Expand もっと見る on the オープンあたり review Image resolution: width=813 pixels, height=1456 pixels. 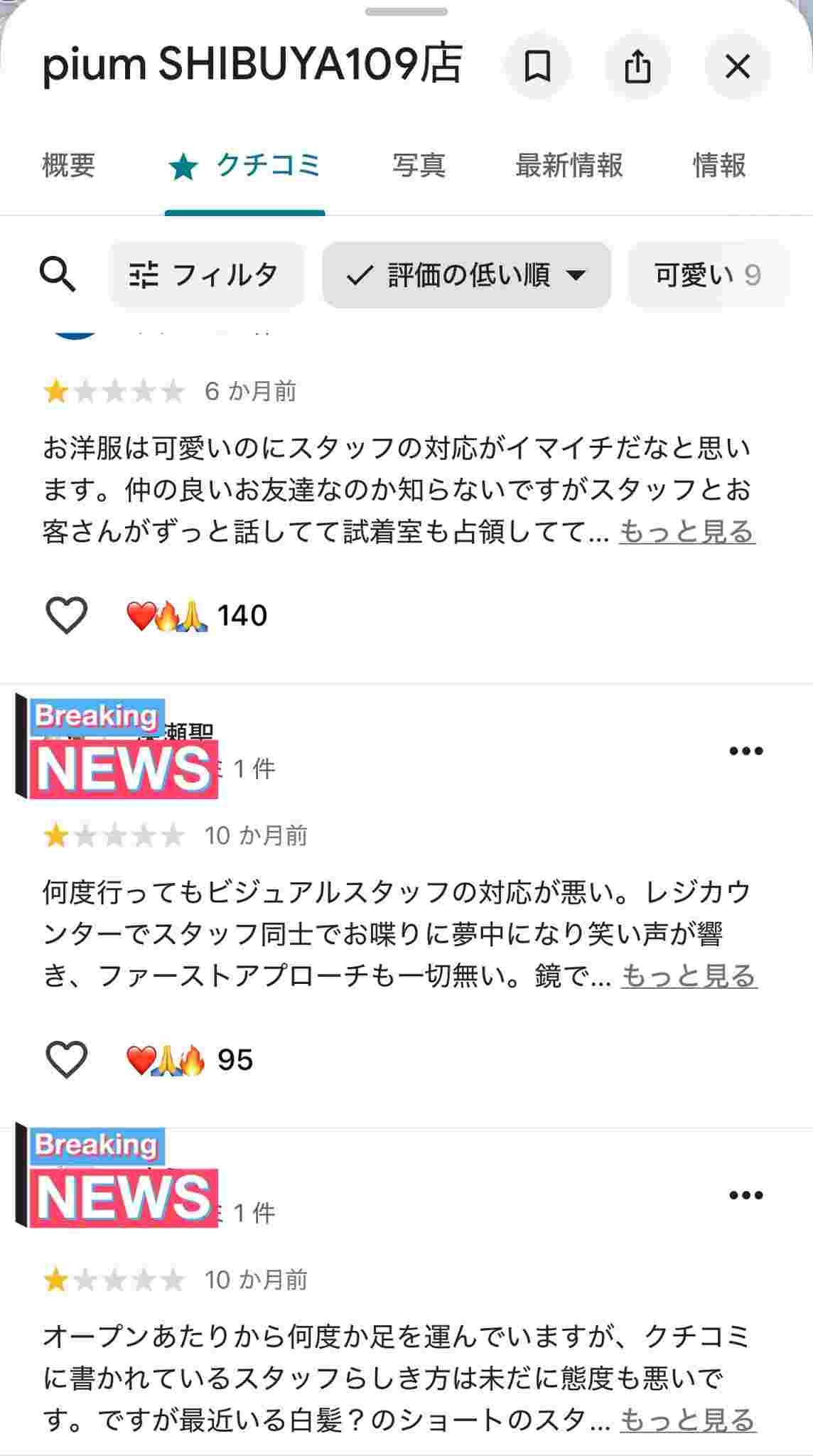pos(687,1420)
